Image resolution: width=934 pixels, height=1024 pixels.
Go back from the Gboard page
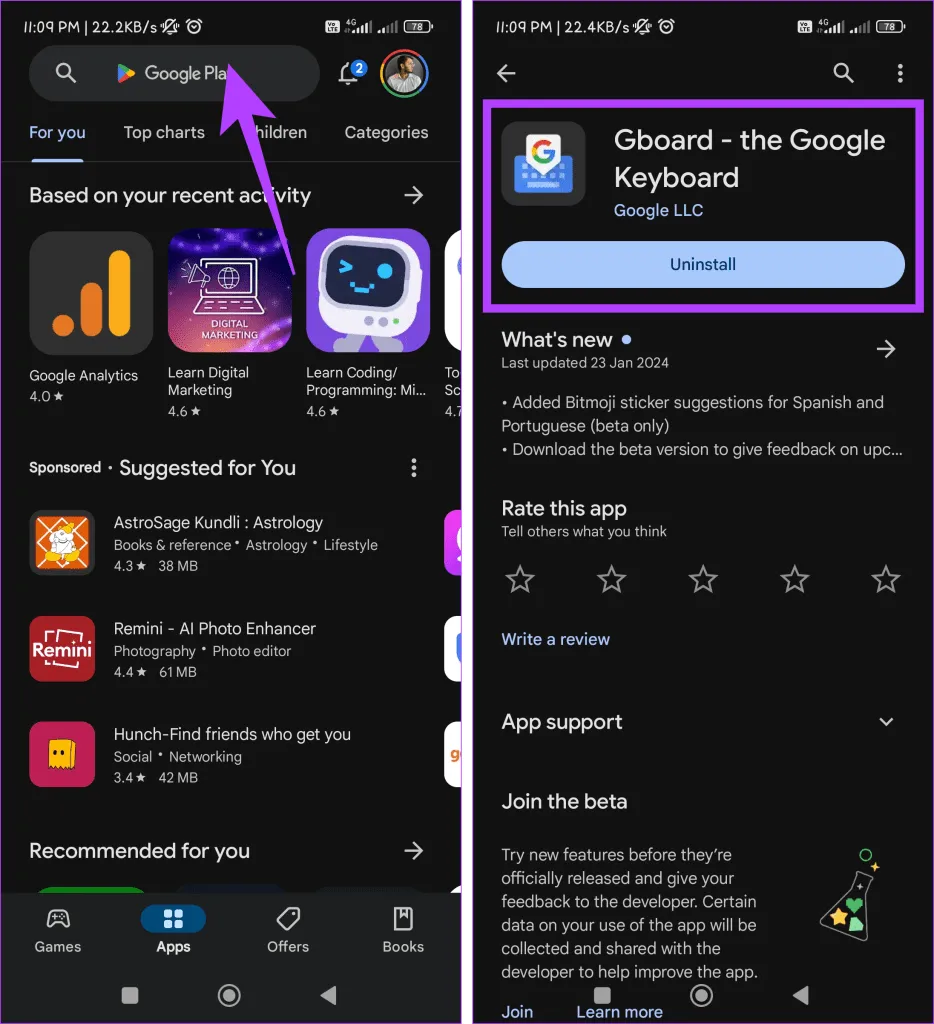tap(506, 73)
